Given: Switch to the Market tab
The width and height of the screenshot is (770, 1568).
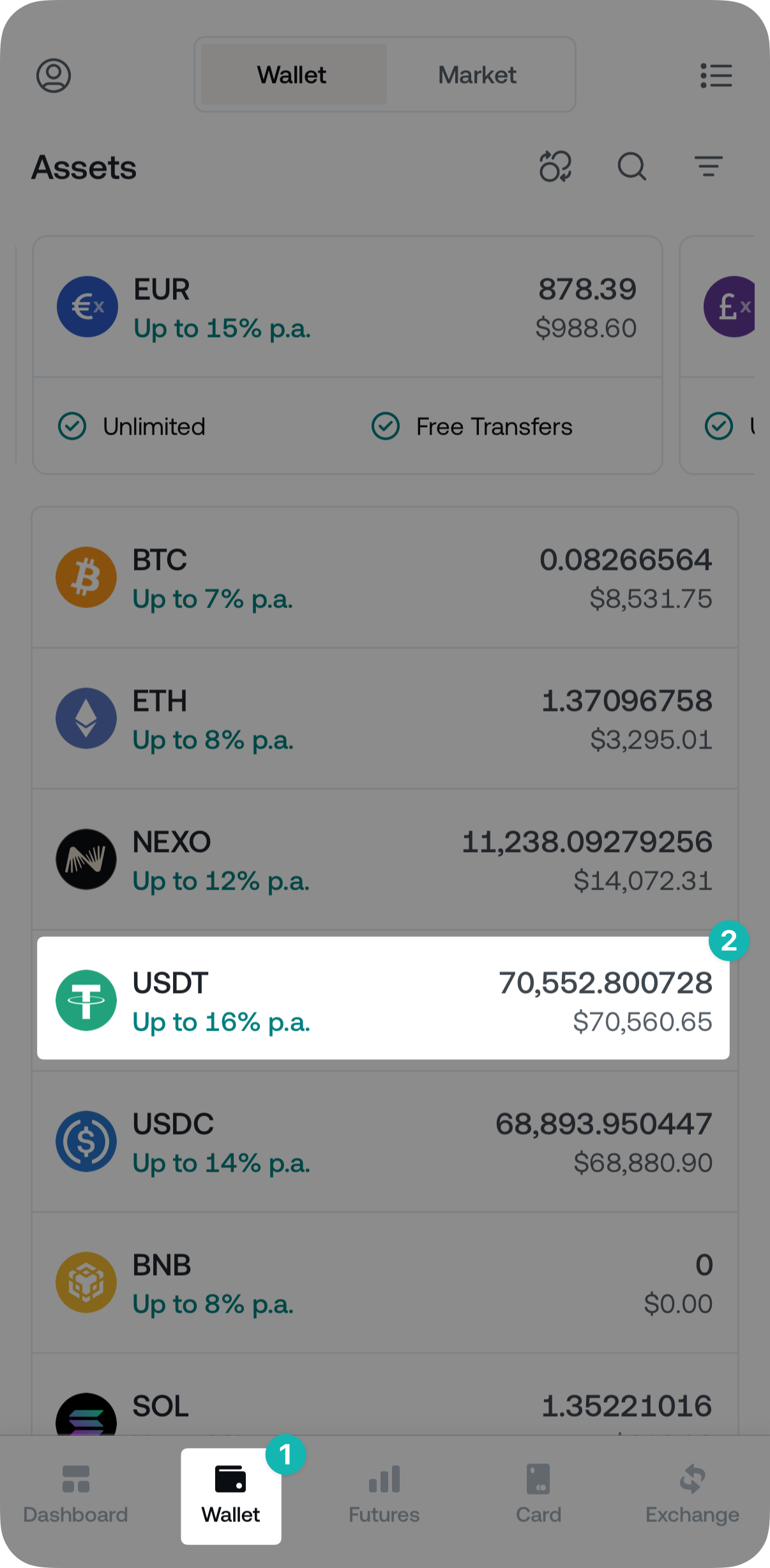Looking at the screenshot, I should pyautogui.click(x=477, y=75).
